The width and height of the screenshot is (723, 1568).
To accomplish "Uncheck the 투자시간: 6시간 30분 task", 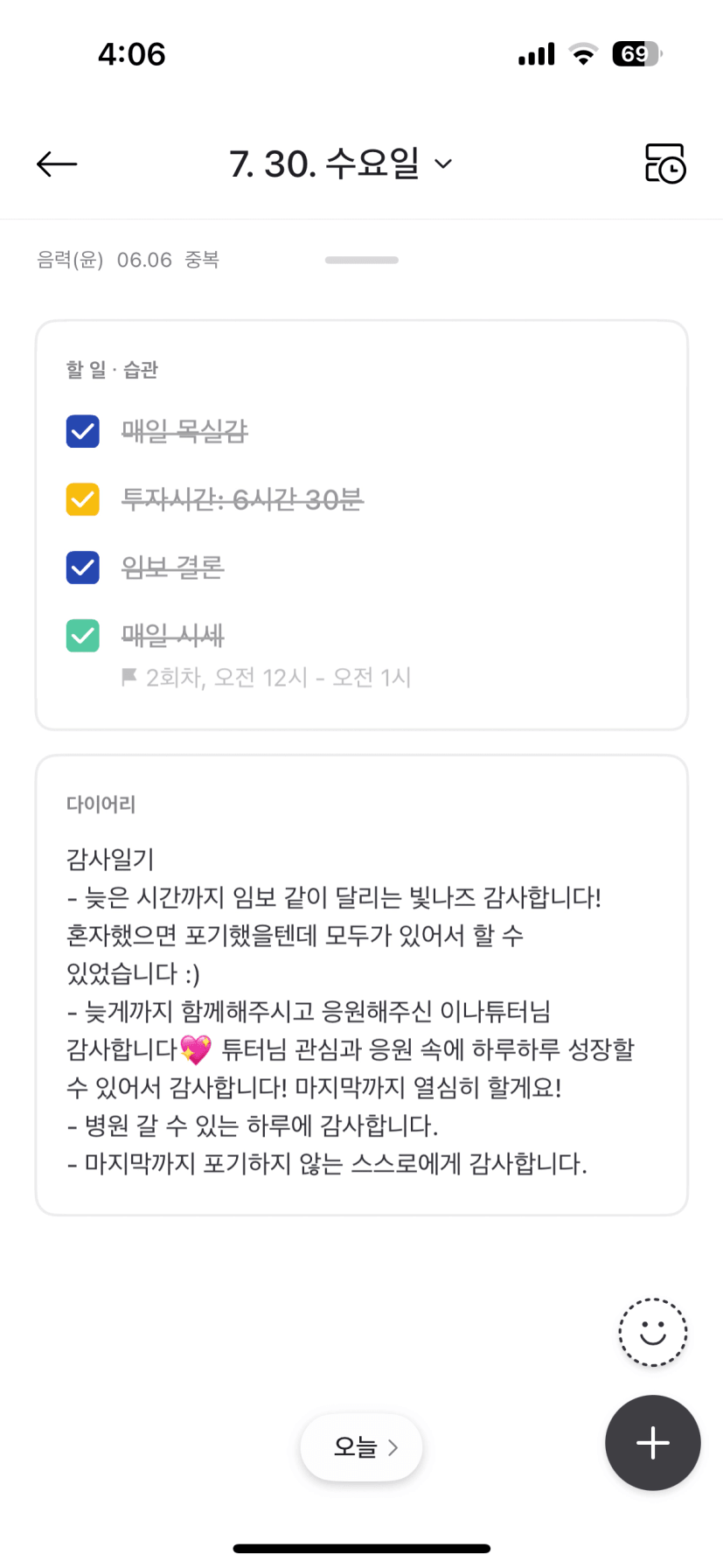I will click(83, 499).
